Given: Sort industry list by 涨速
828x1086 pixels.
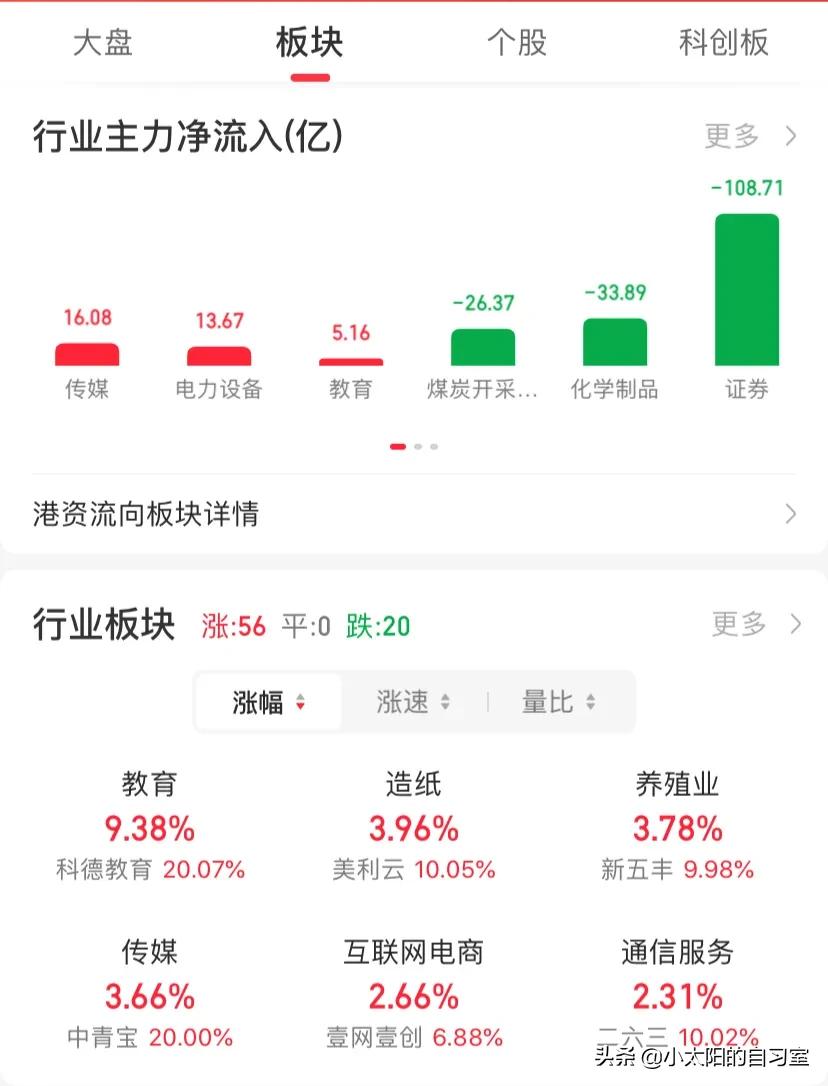Looking at the screenshot, I should point(412,702).
